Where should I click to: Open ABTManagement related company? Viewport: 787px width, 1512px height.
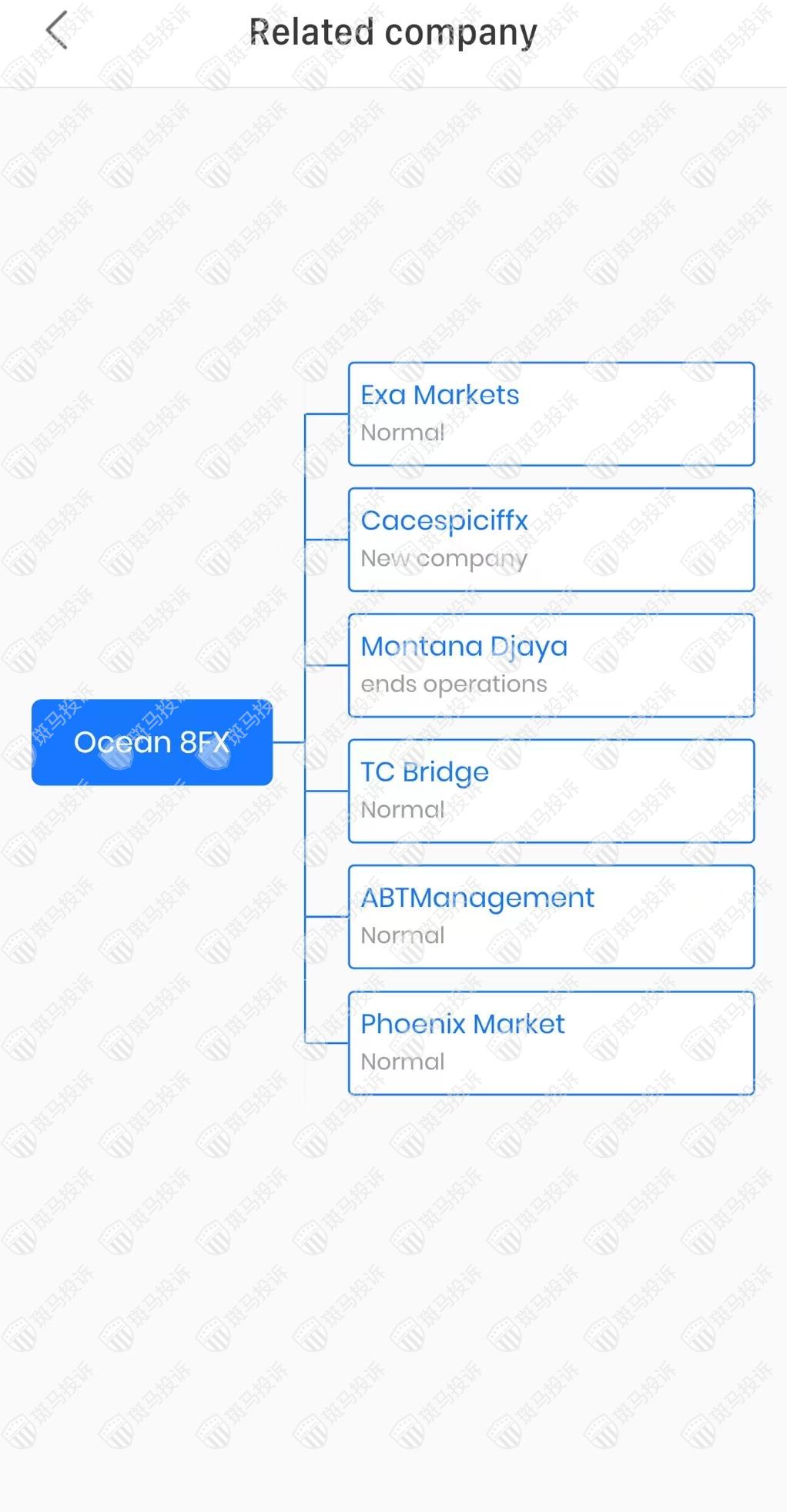pyautogui.click(x=551, y=916)
